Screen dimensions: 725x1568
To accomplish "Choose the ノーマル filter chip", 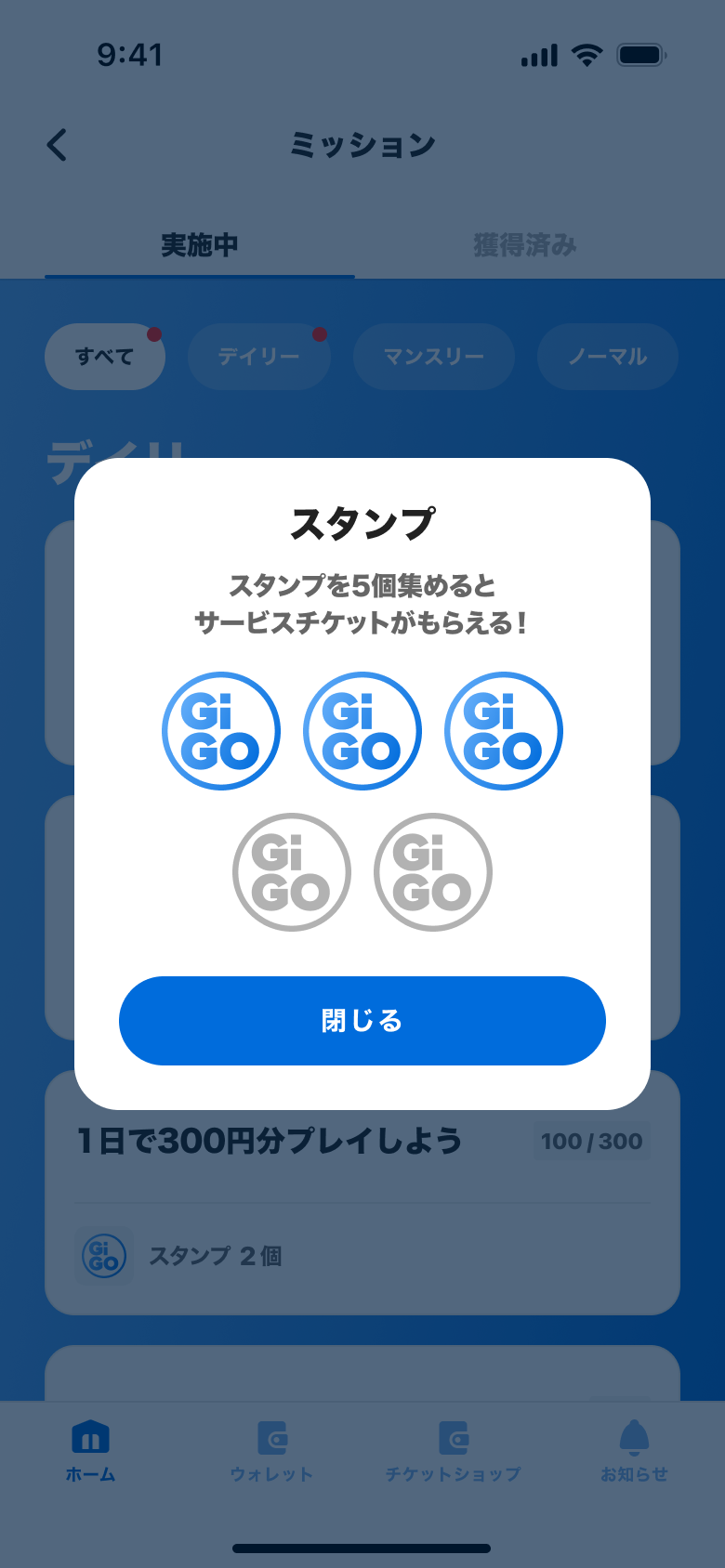I will pos(607,357).
